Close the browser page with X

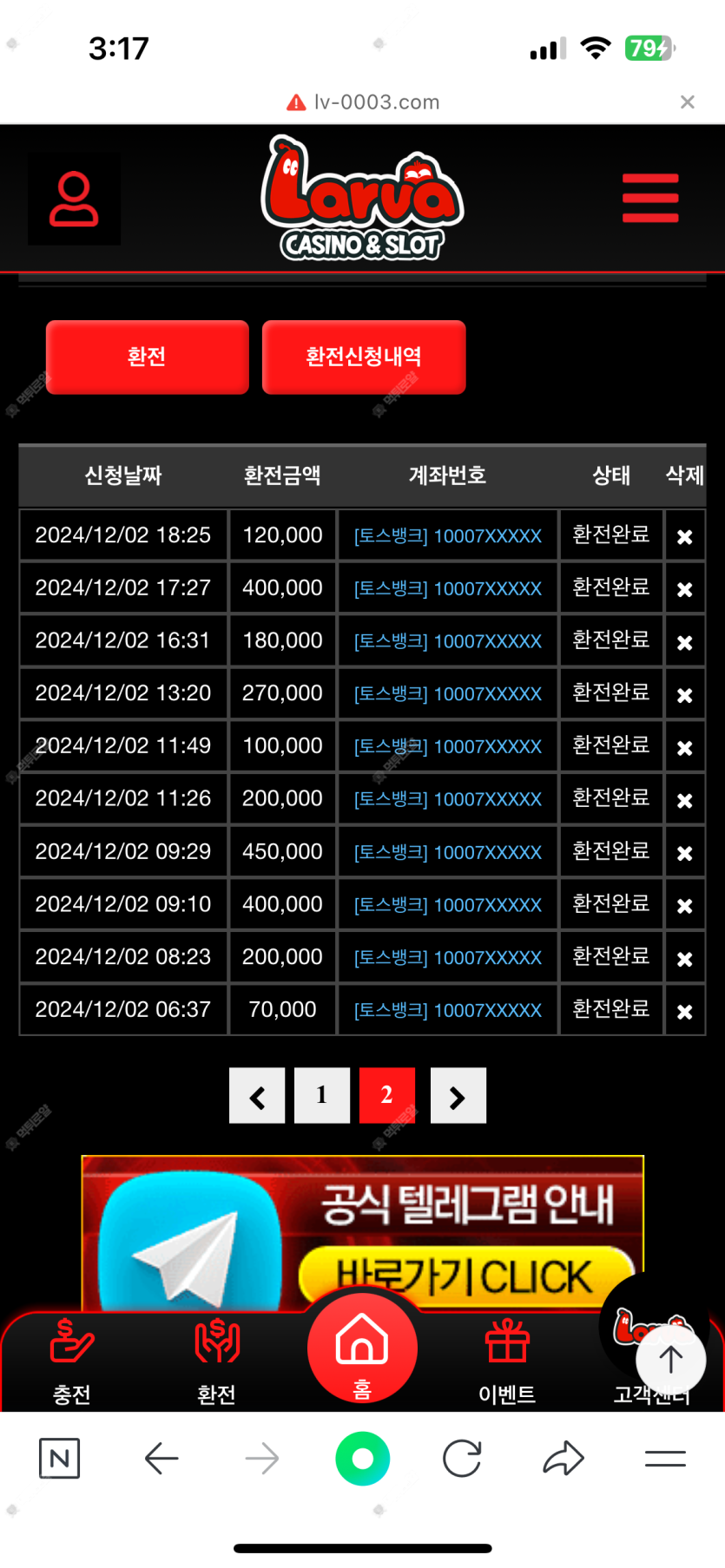688,102
